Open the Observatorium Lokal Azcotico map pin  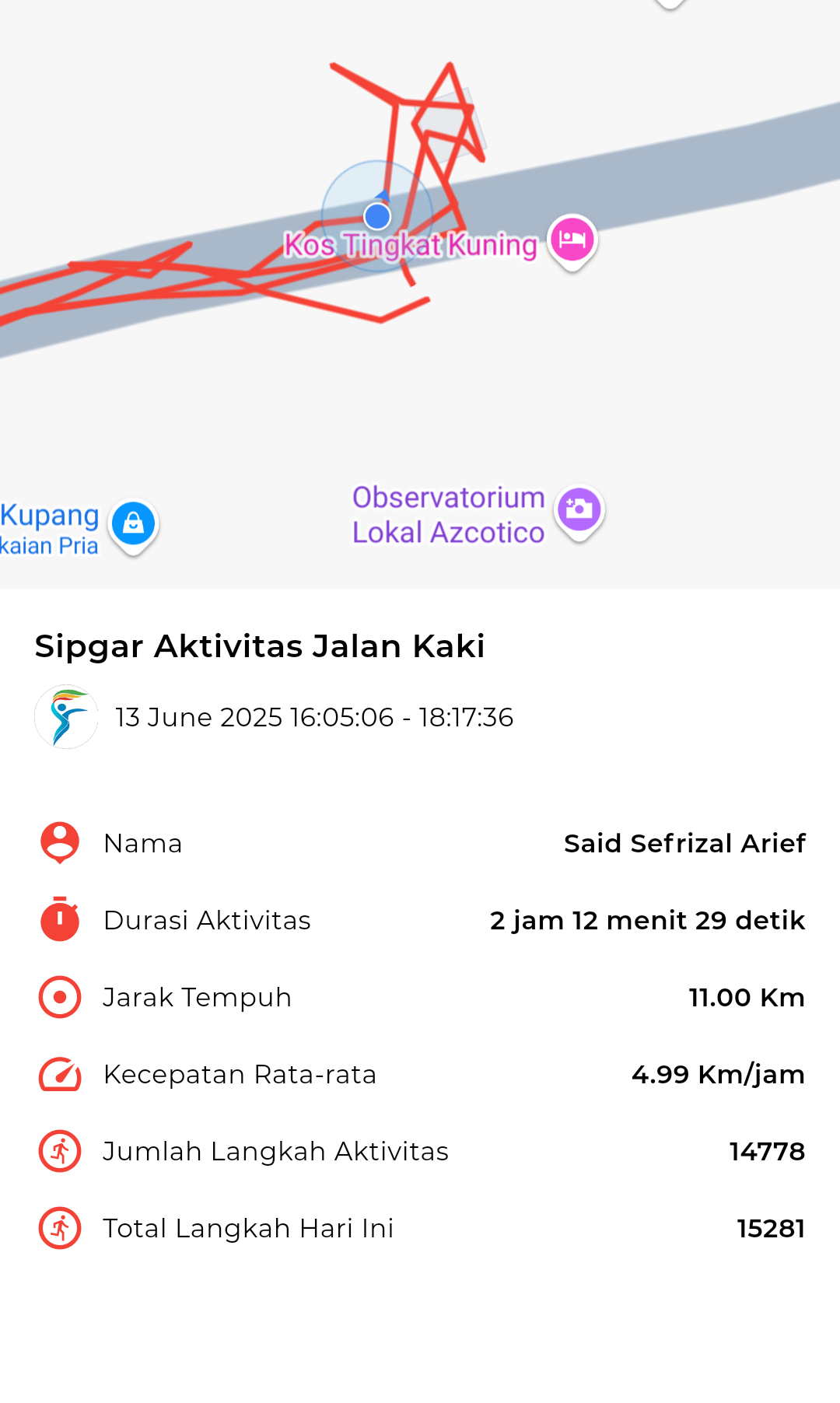579,512
